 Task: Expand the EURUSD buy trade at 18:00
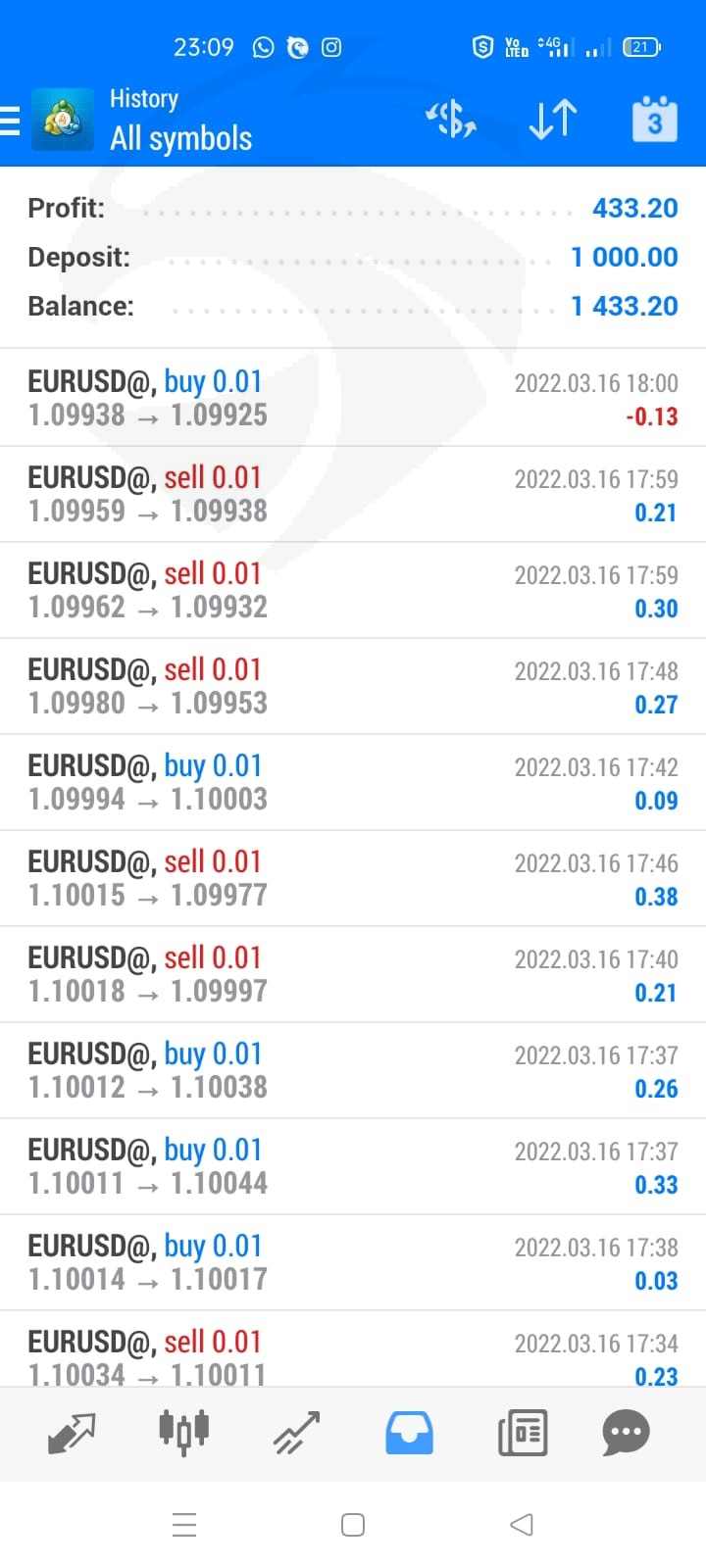tap(353, 398)
